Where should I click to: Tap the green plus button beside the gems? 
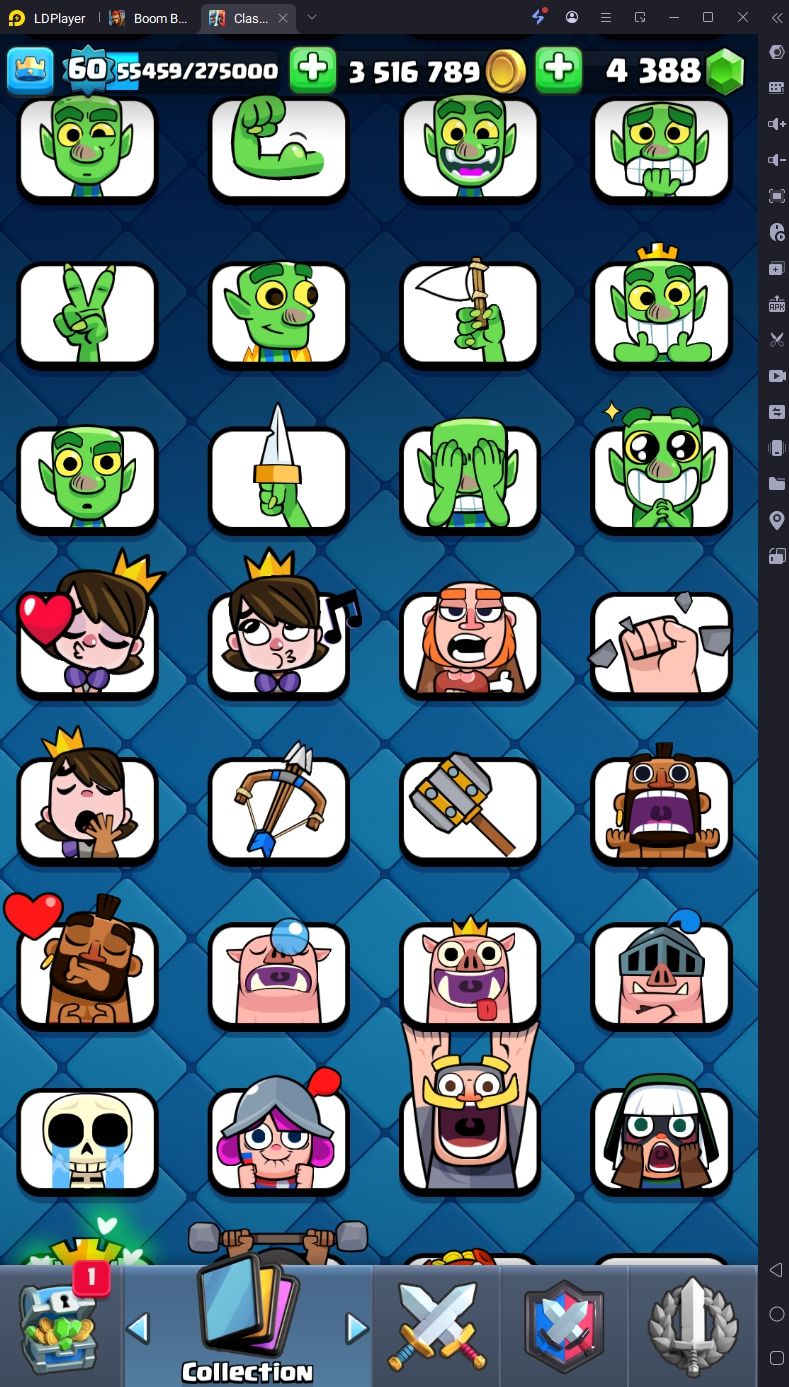coord(559,70)
